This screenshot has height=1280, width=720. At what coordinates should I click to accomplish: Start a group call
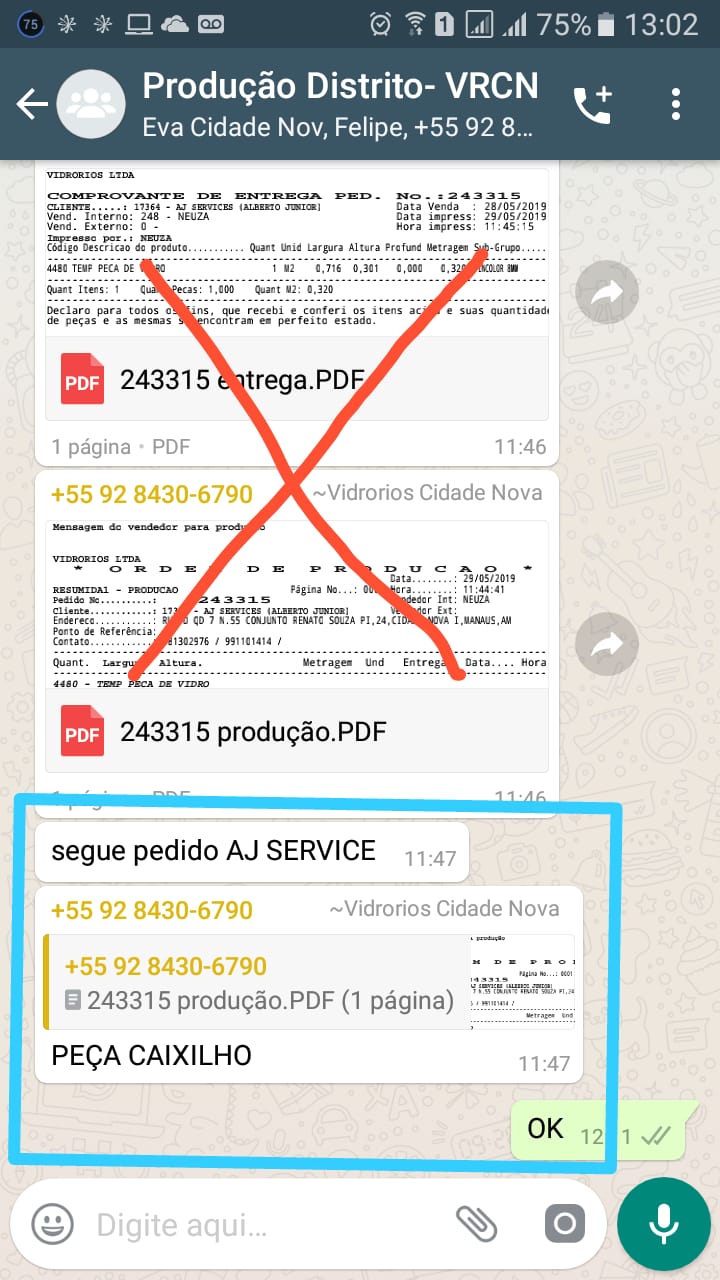592,105
